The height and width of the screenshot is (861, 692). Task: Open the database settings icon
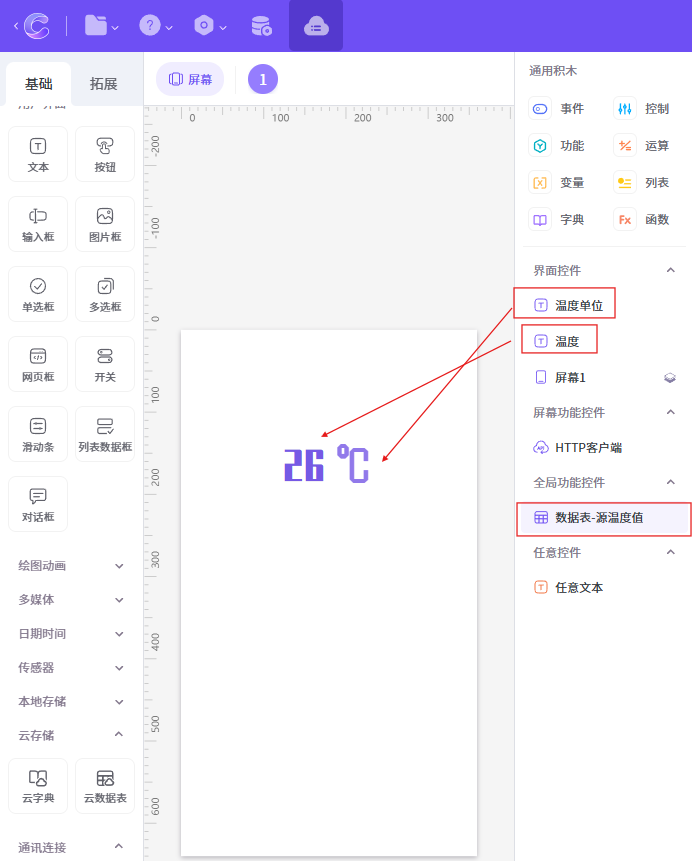pos(261,26)
